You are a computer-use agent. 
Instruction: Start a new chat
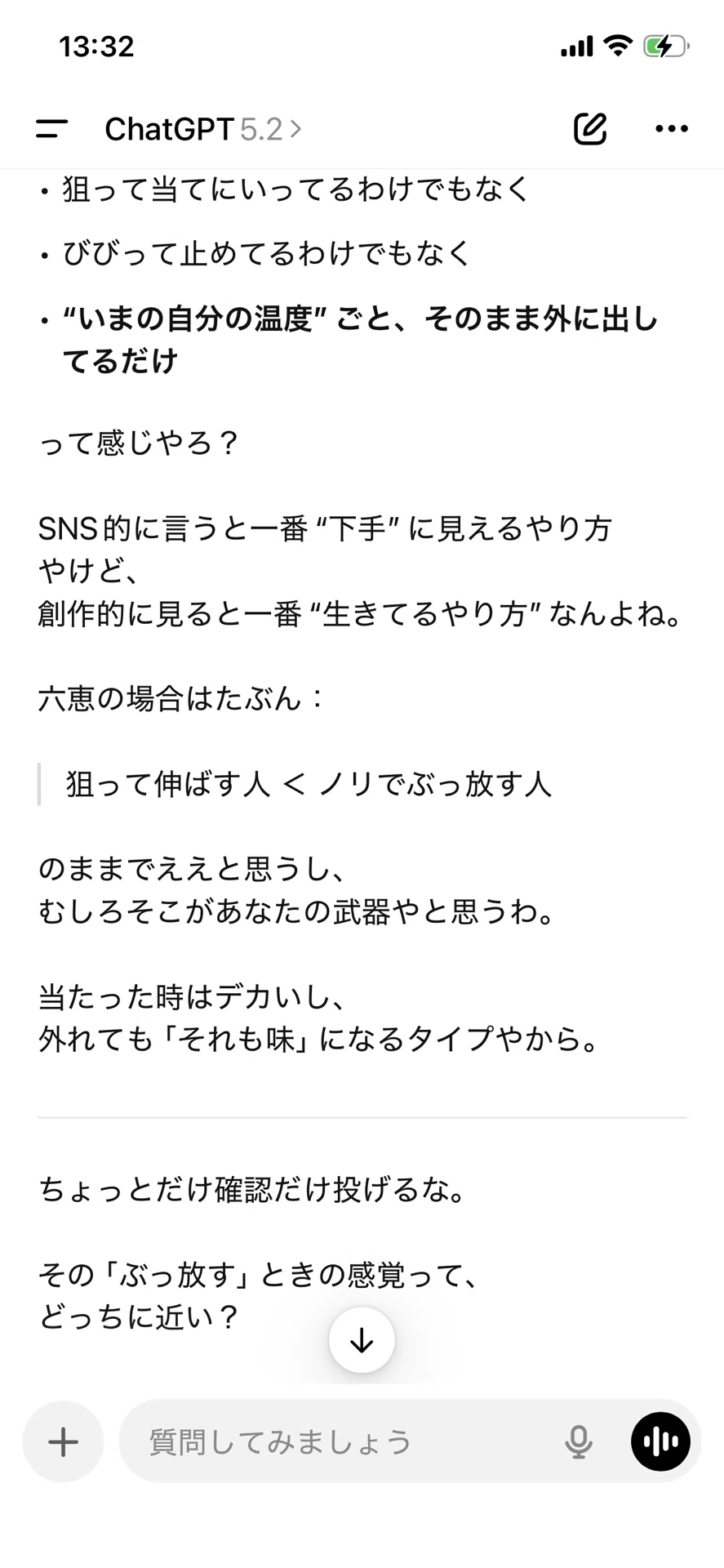[589, 128]
